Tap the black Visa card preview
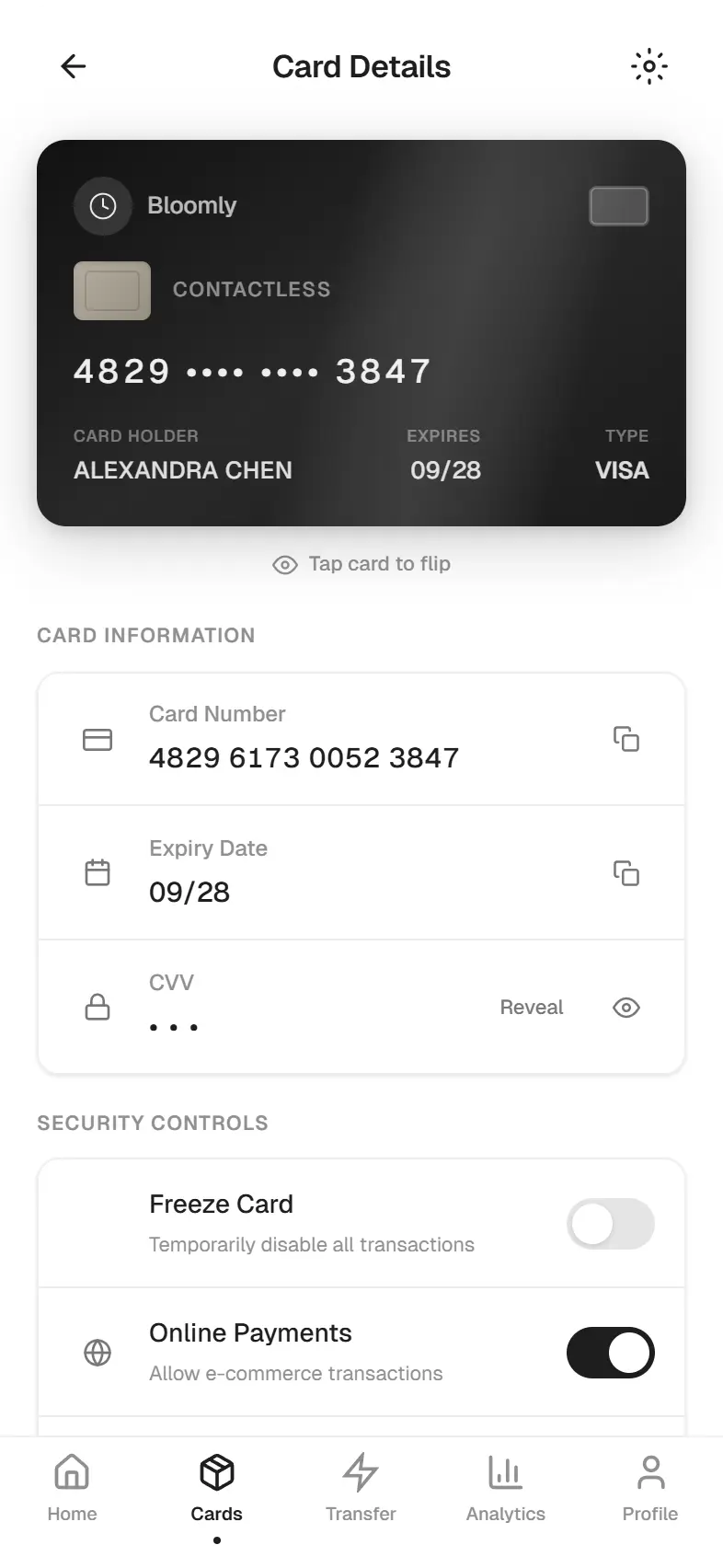723x1568 pixels. (361, 333)
